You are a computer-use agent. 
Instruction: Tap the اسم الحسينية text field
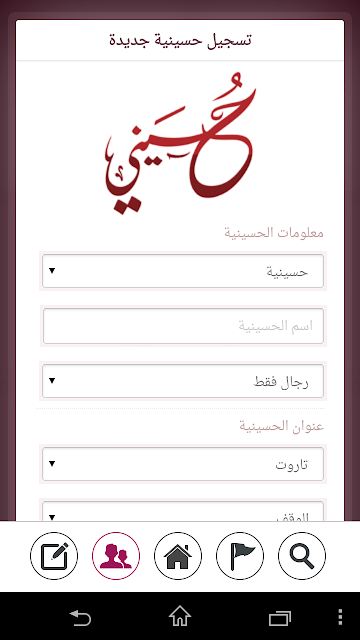coord(183,326)
